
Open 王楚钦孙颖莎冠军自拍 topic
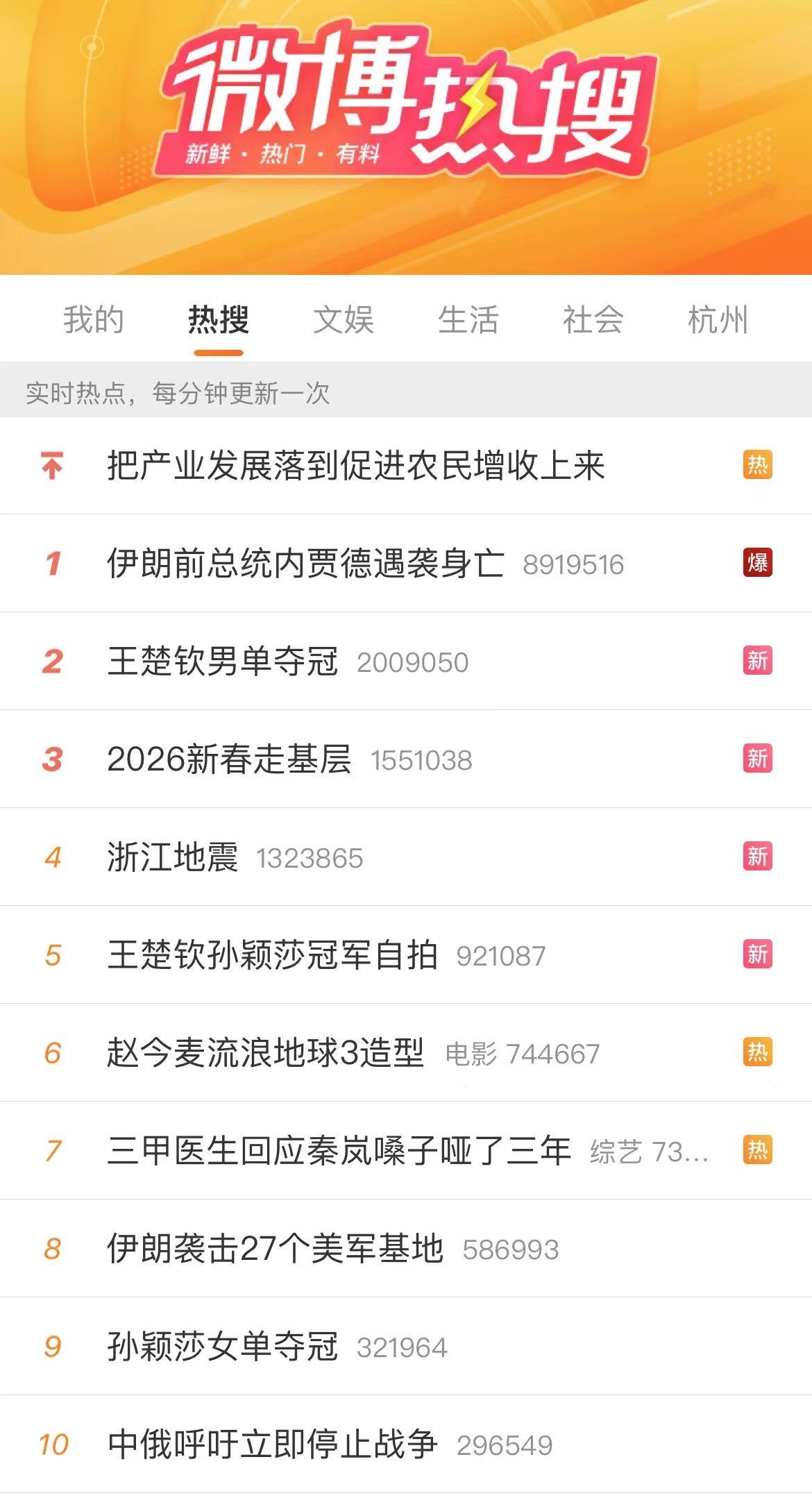coord(272,955)
